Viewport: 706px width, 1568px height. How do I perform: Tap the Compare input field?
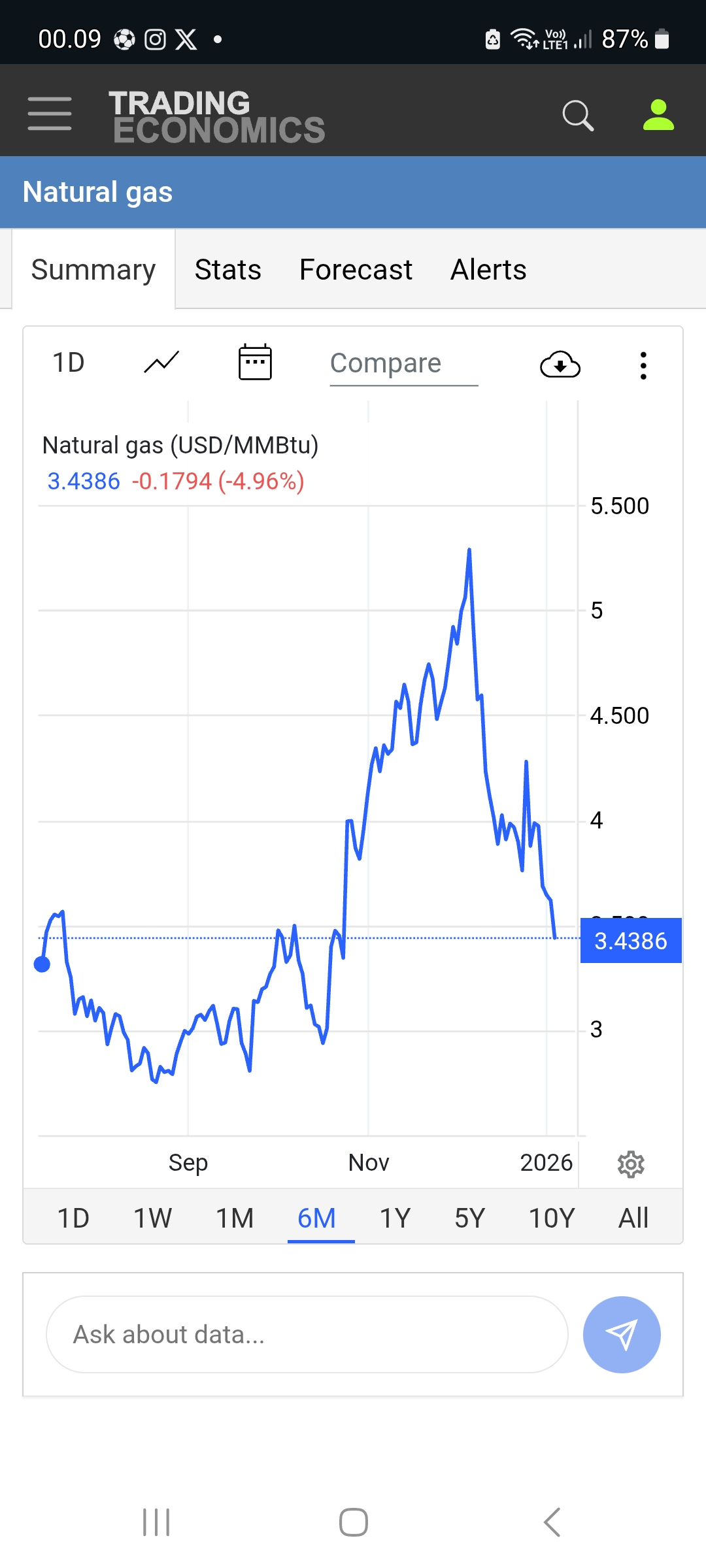pos(403,364)
